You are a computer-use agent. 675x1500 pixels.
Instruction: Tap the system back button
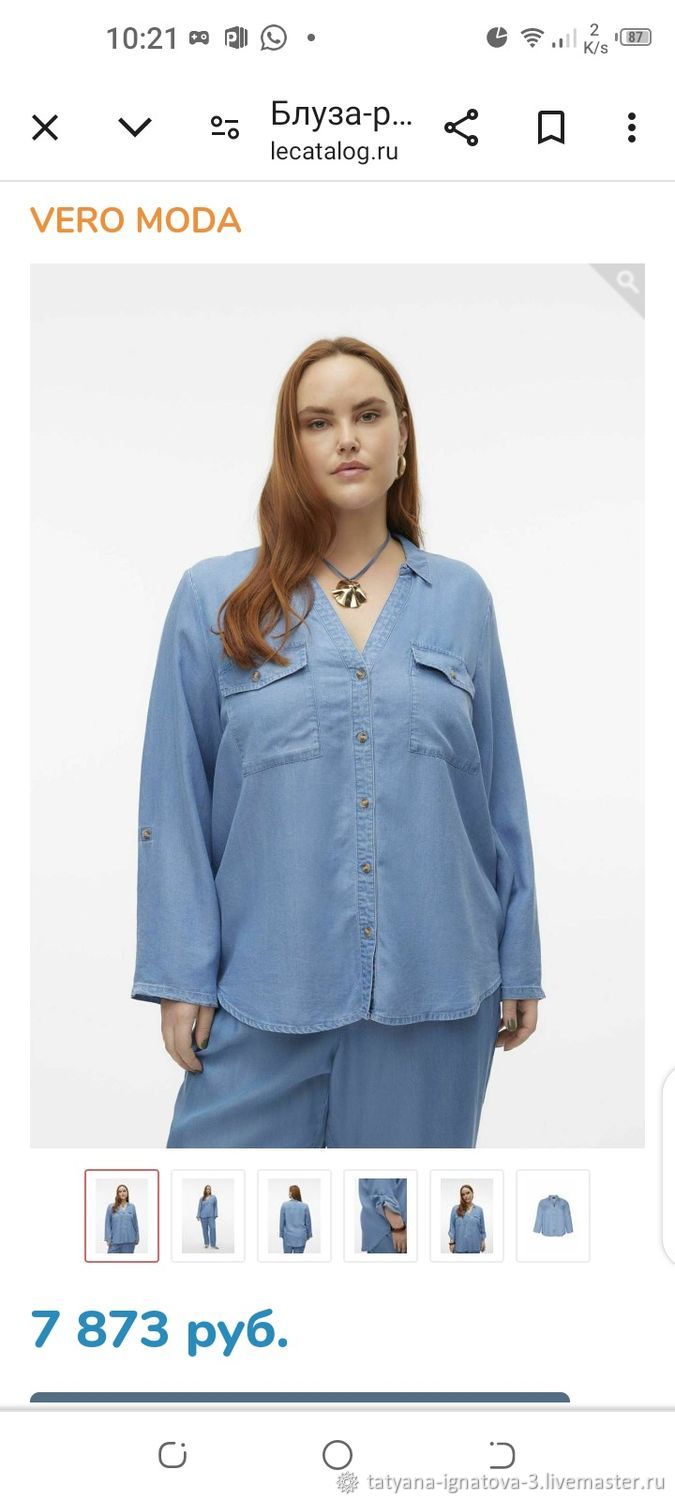tap(501, 1455)
